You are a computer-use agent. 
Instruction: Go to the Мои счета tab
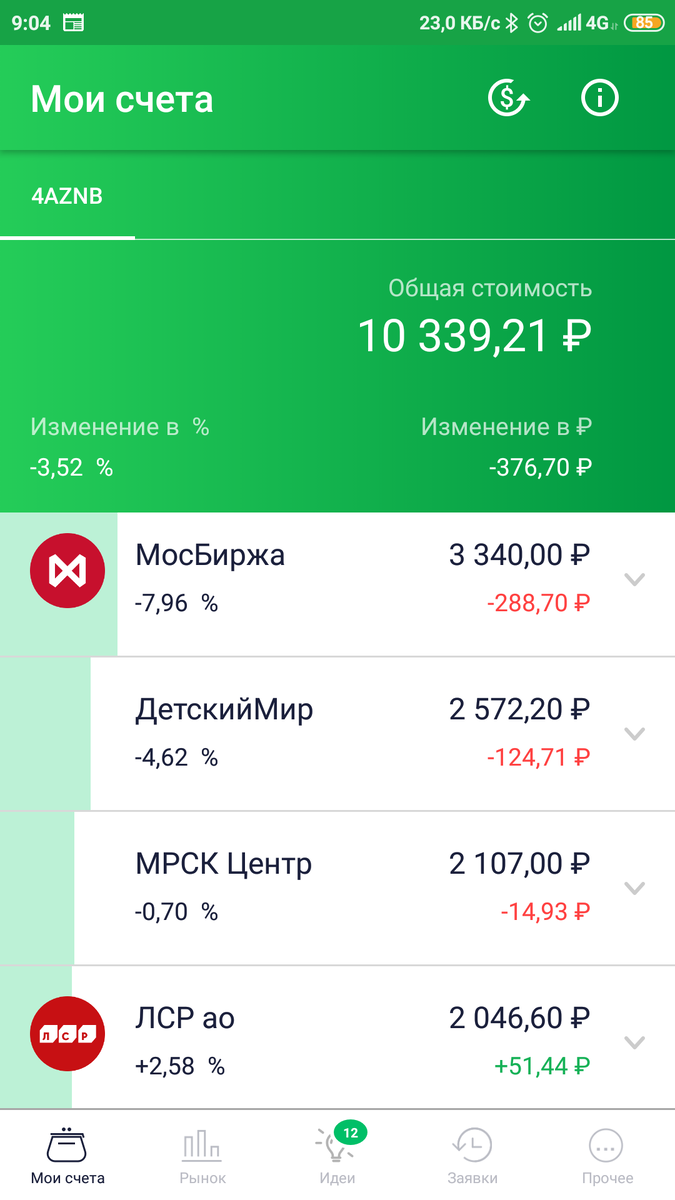point(68,1156)
